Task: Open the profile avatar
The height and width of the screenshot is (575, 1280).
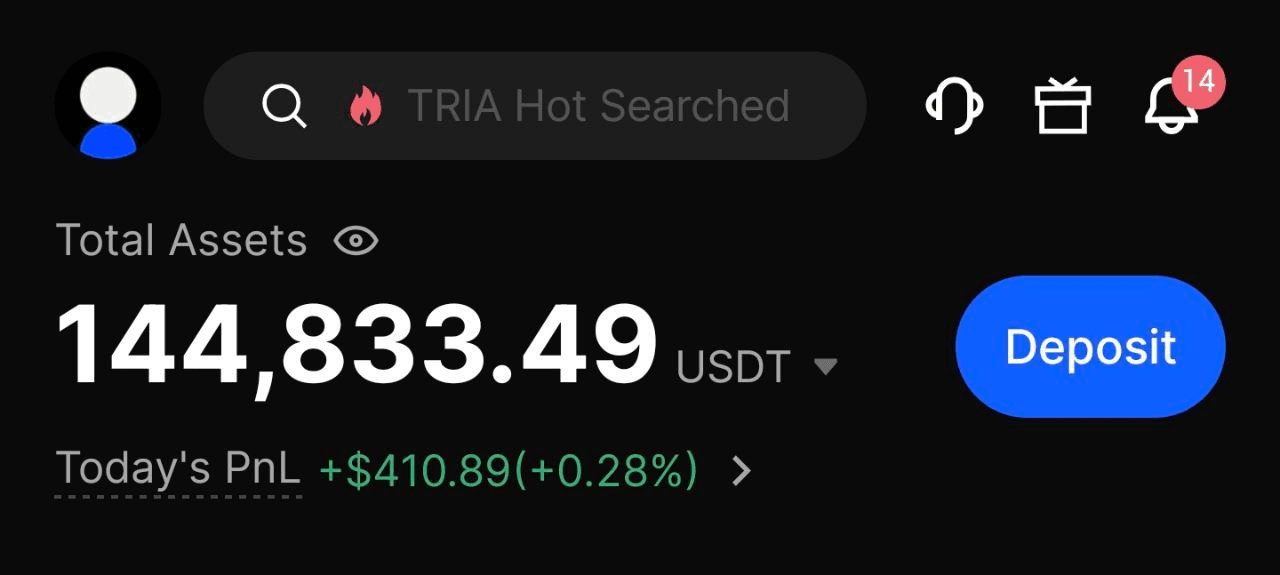Action: [108, 106]
